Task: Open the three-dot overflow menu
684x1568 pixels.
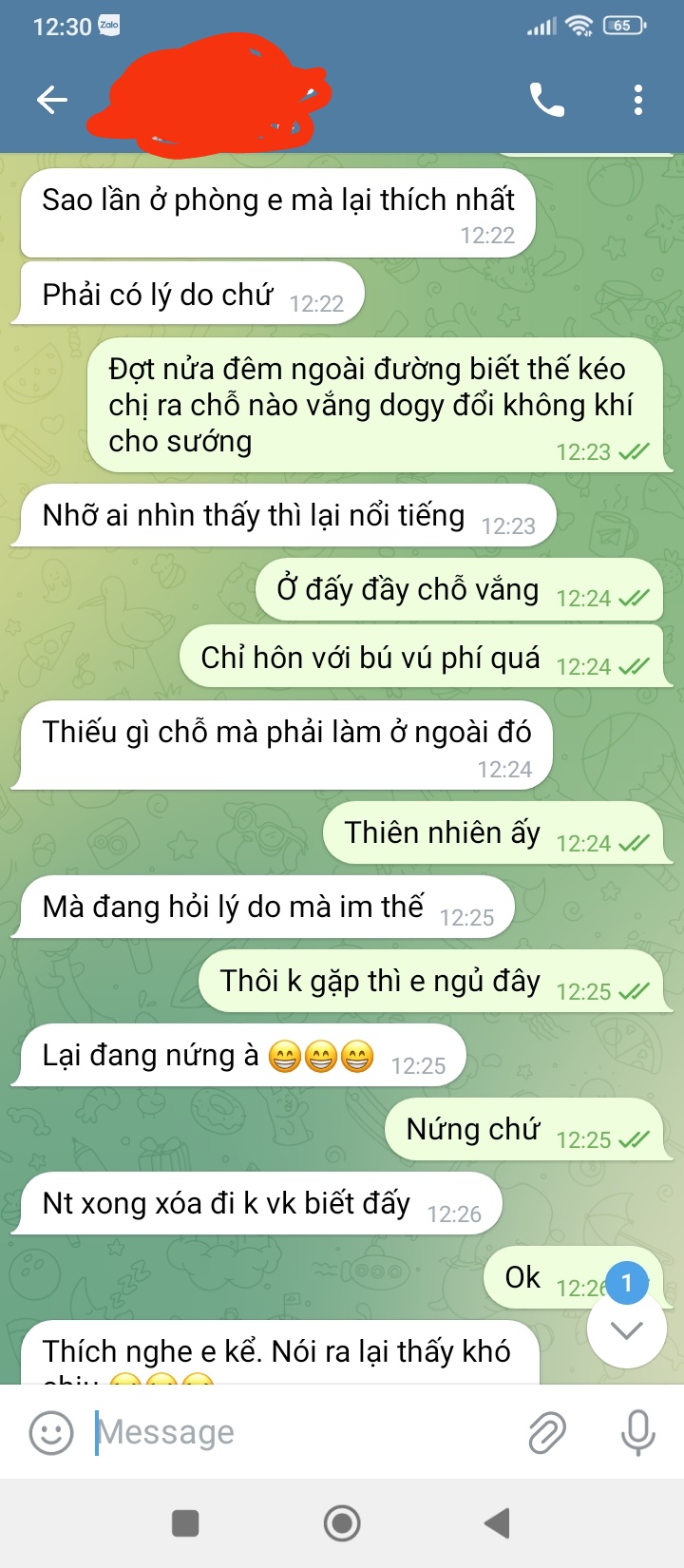Action: [637, 100]
